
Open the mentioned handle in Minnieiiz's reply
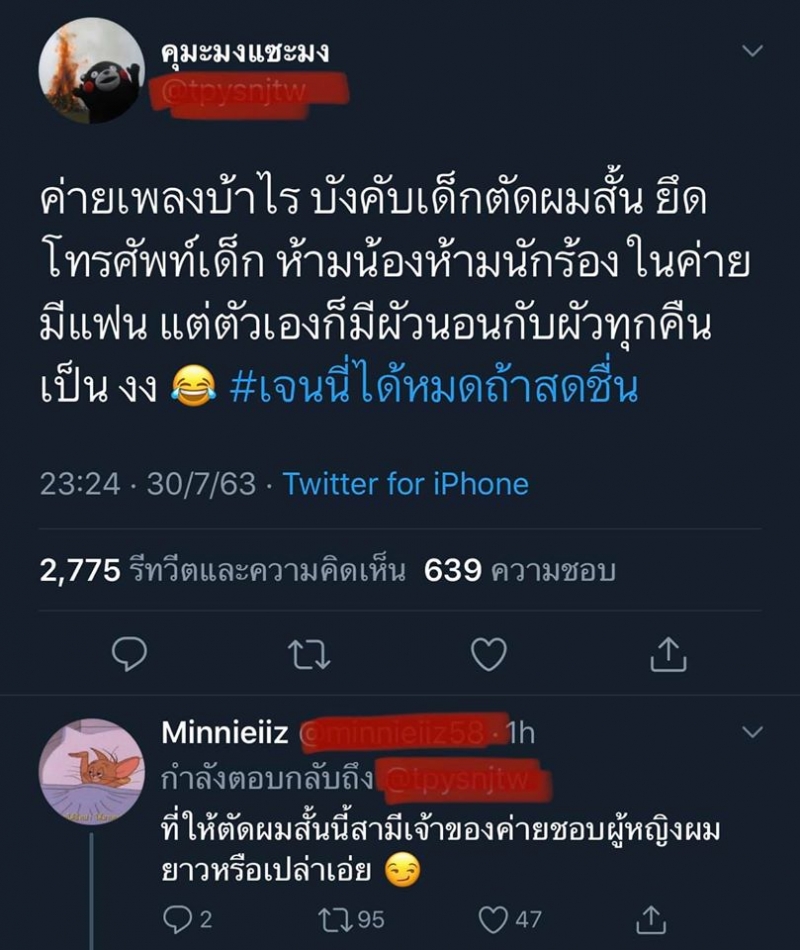462,779
